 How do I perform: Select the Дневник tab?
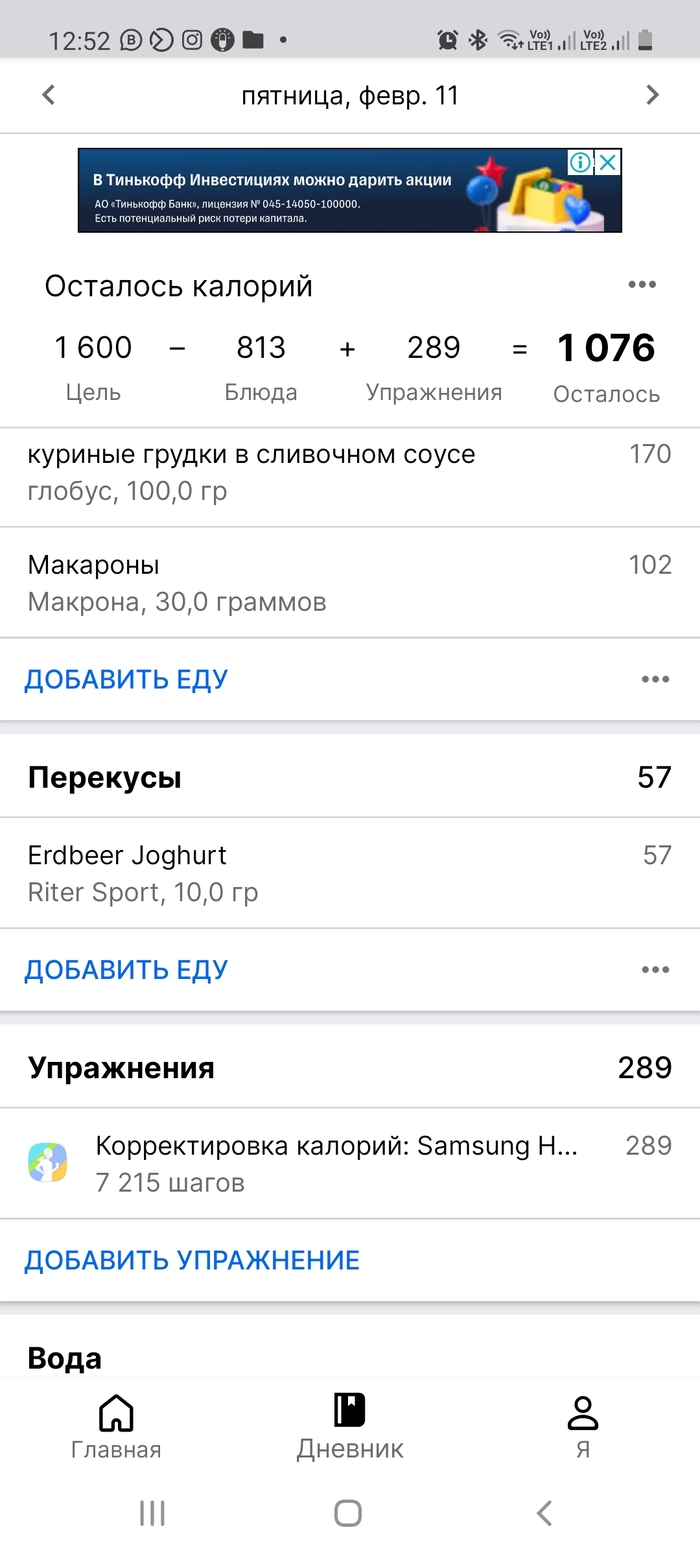[350, 1427]
